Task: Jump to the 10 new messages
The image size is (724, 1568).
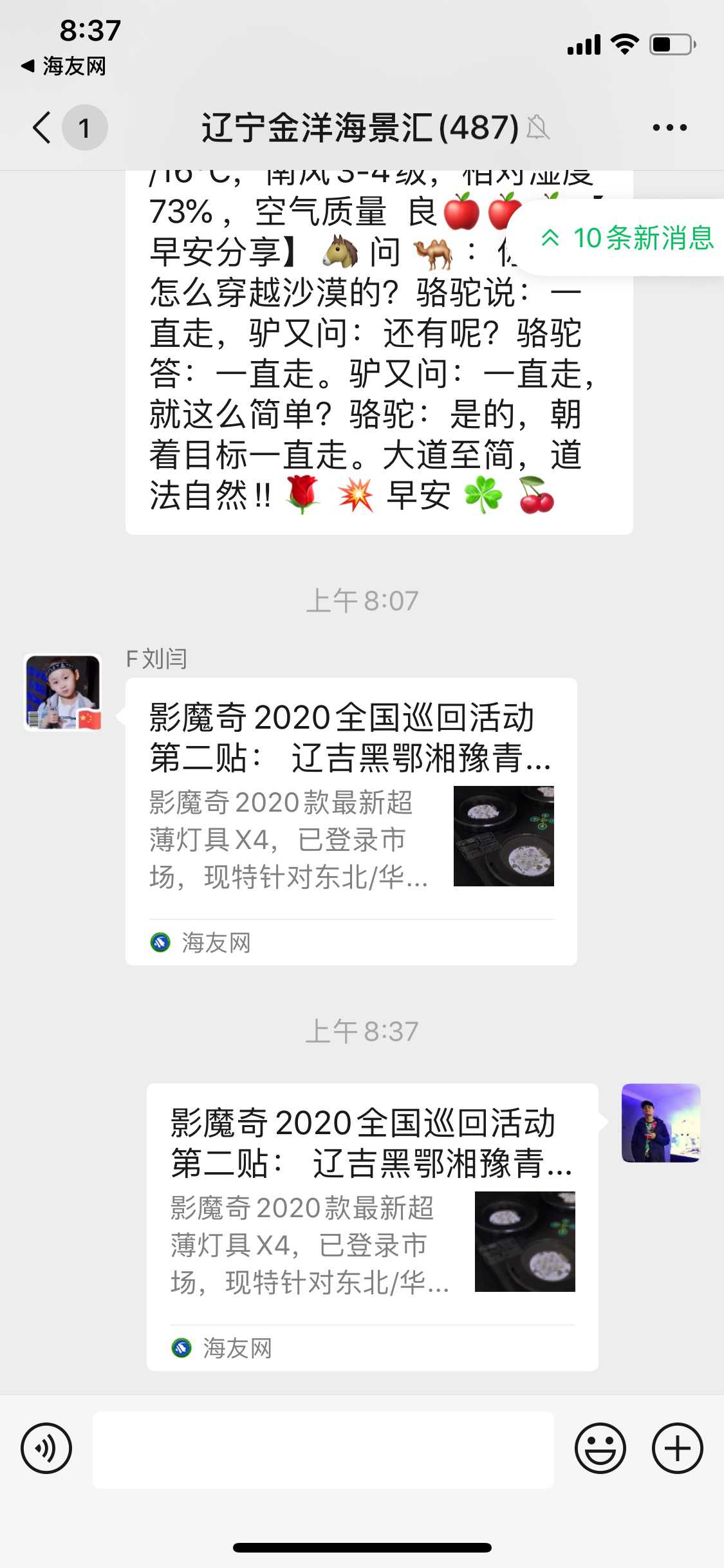Action: tap(627, 238)
